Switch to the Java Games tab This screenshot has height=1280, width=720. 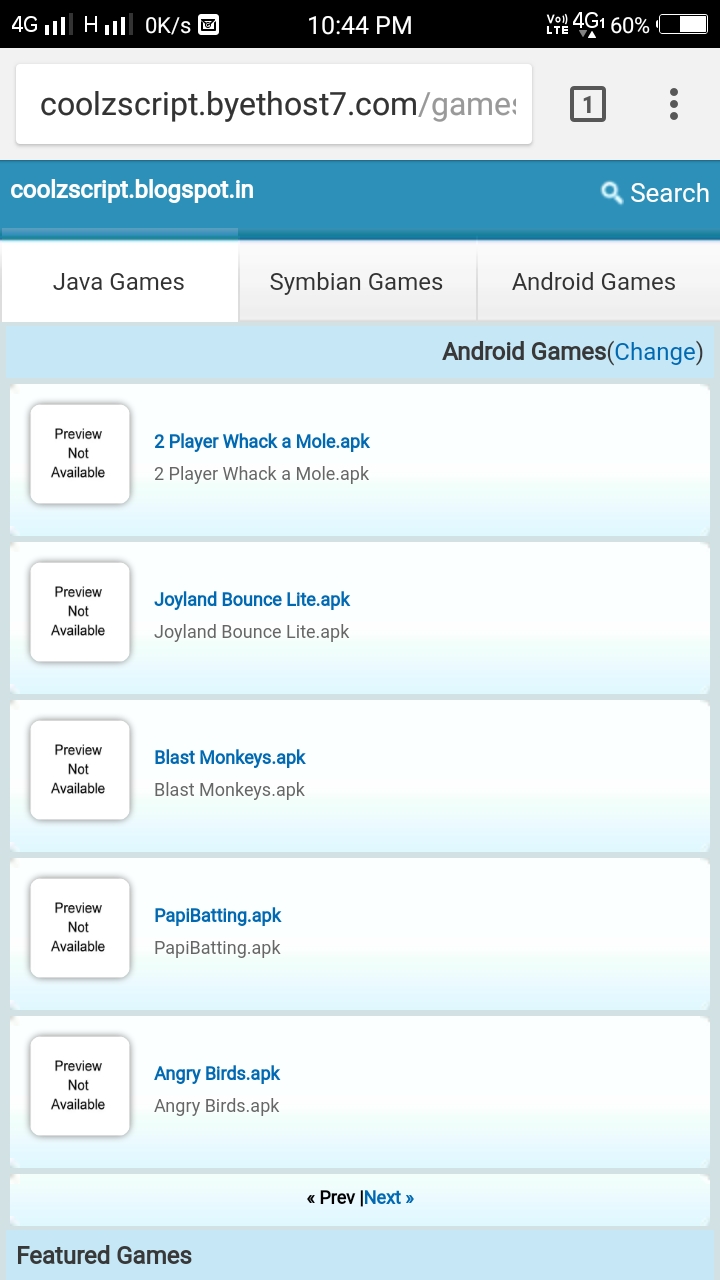119,282
